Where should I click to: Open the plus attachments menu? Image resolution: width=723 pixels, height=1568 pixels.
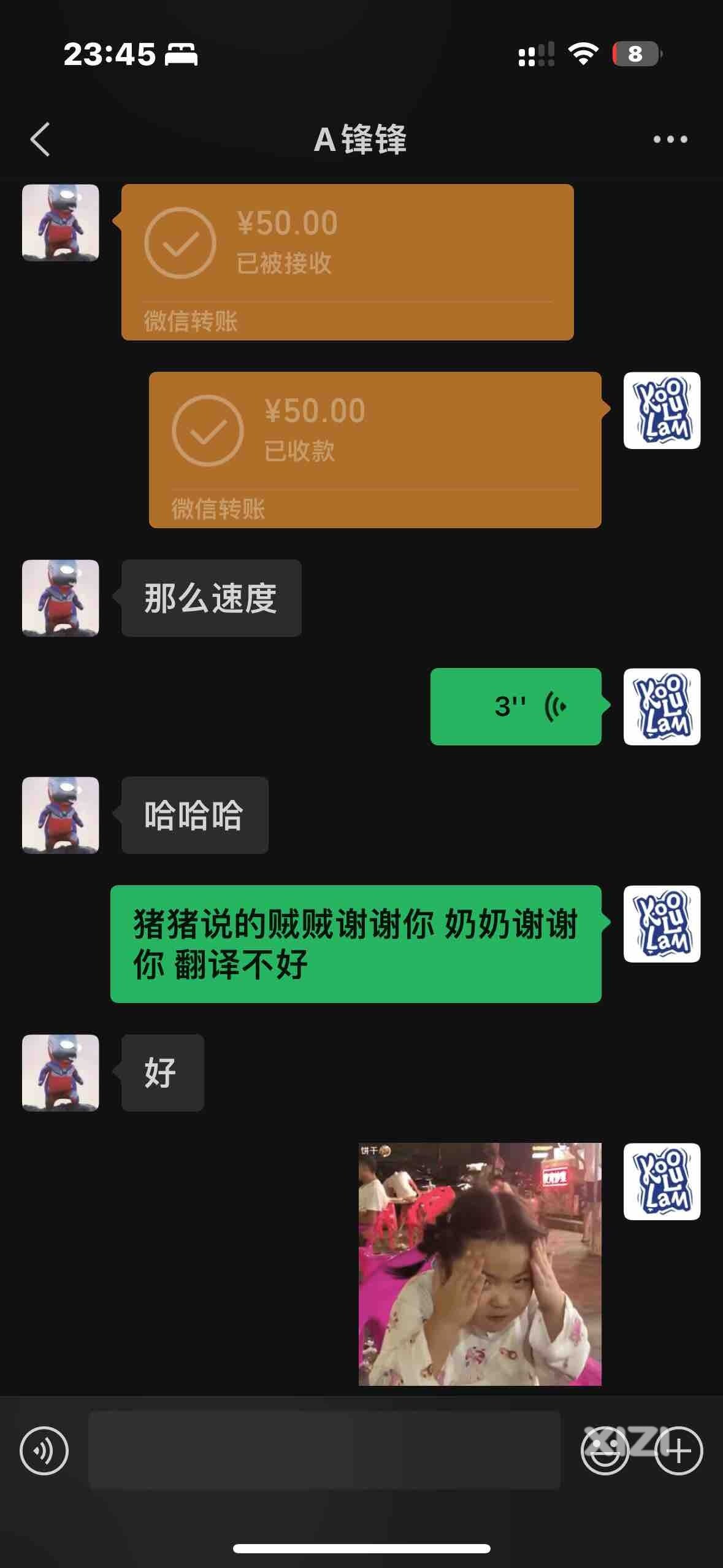[x=678, y=1451]
